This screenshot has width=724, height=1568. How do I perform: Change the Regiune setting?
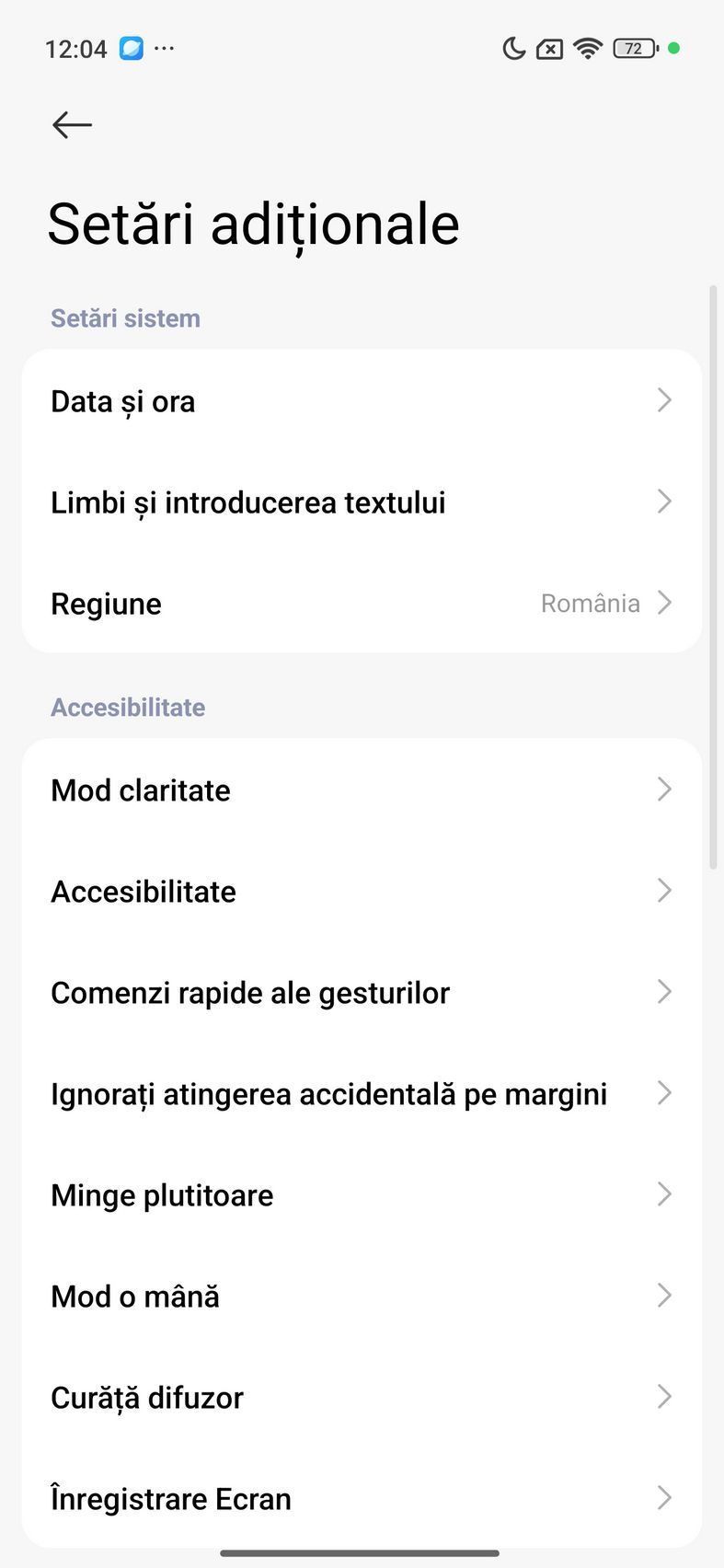coord(362,604)
